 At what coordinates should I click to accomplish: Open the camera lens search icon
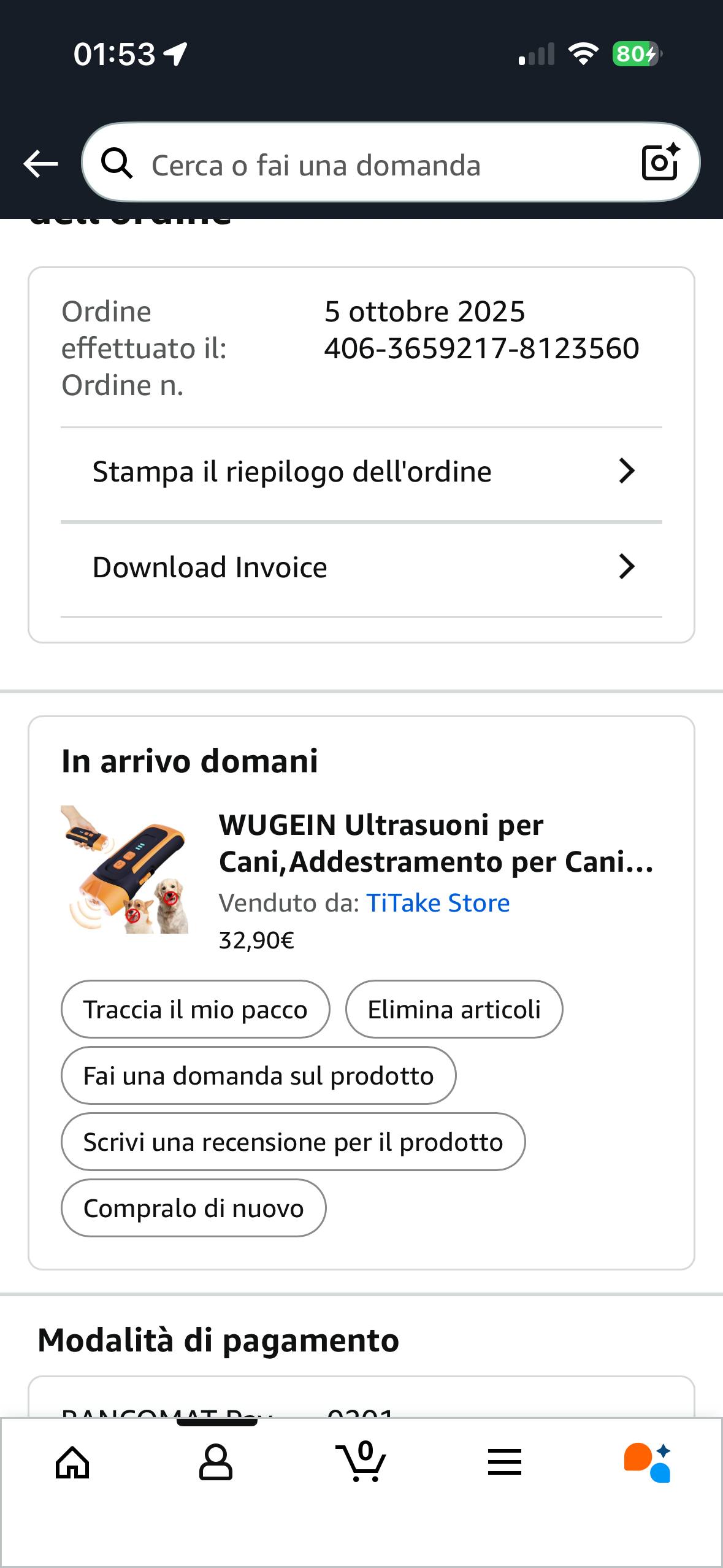point(660,163)
